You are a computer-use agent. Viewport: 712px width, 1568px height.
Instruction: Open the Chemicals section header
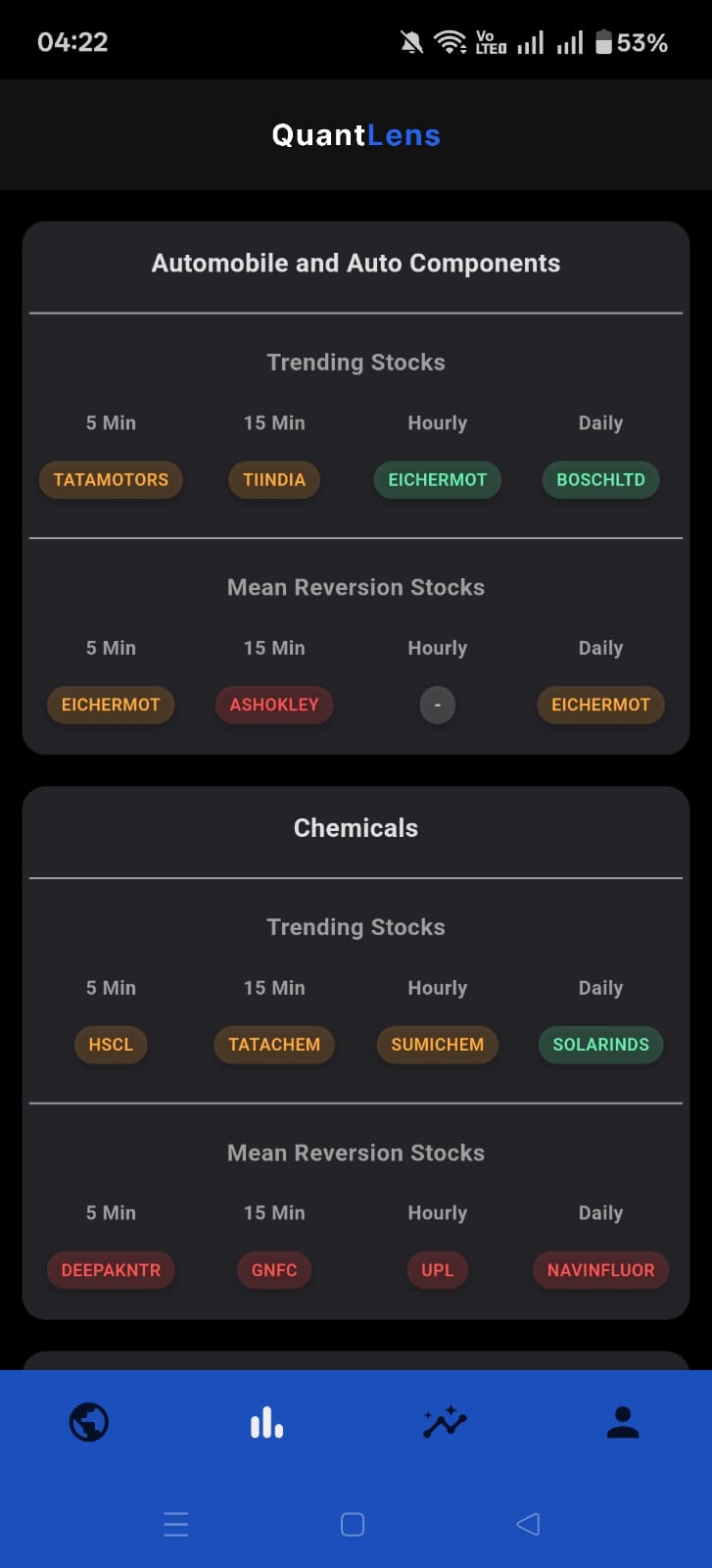tap(356, 827)
